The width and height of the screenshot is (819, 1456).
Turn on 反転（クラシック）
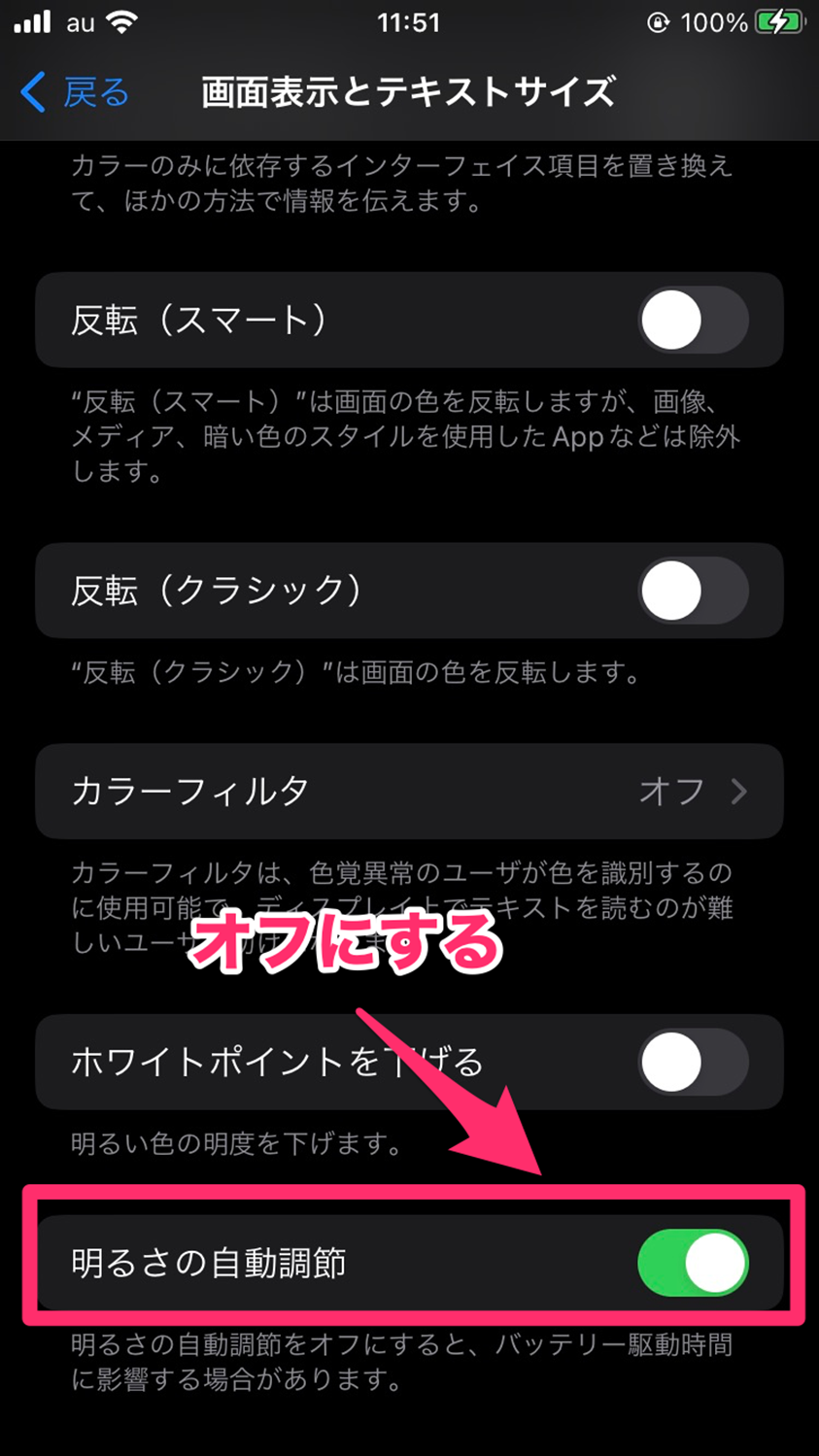[x=693, y=591]
